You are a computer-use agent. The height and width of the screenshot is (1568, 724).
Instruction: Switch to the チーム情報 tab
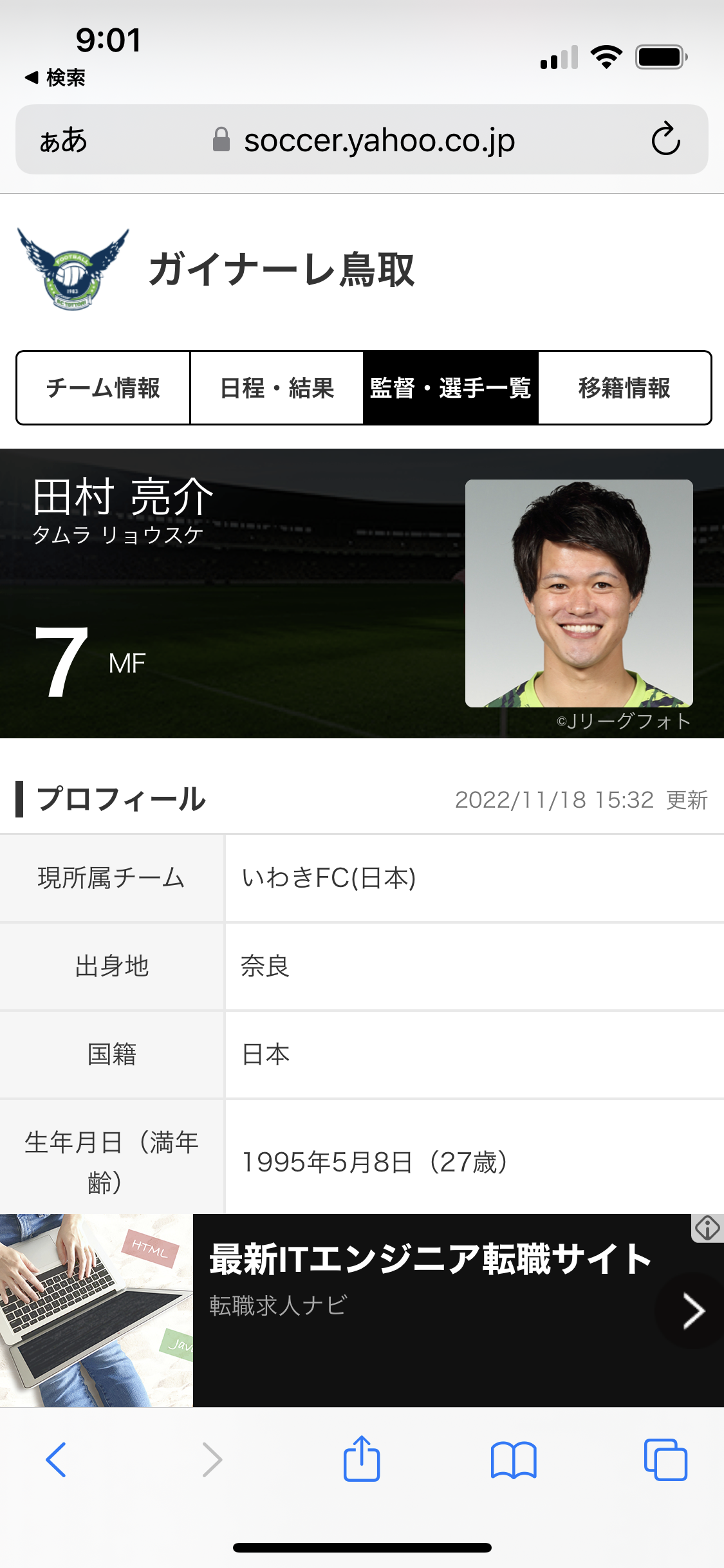click(x=104, y=388)
